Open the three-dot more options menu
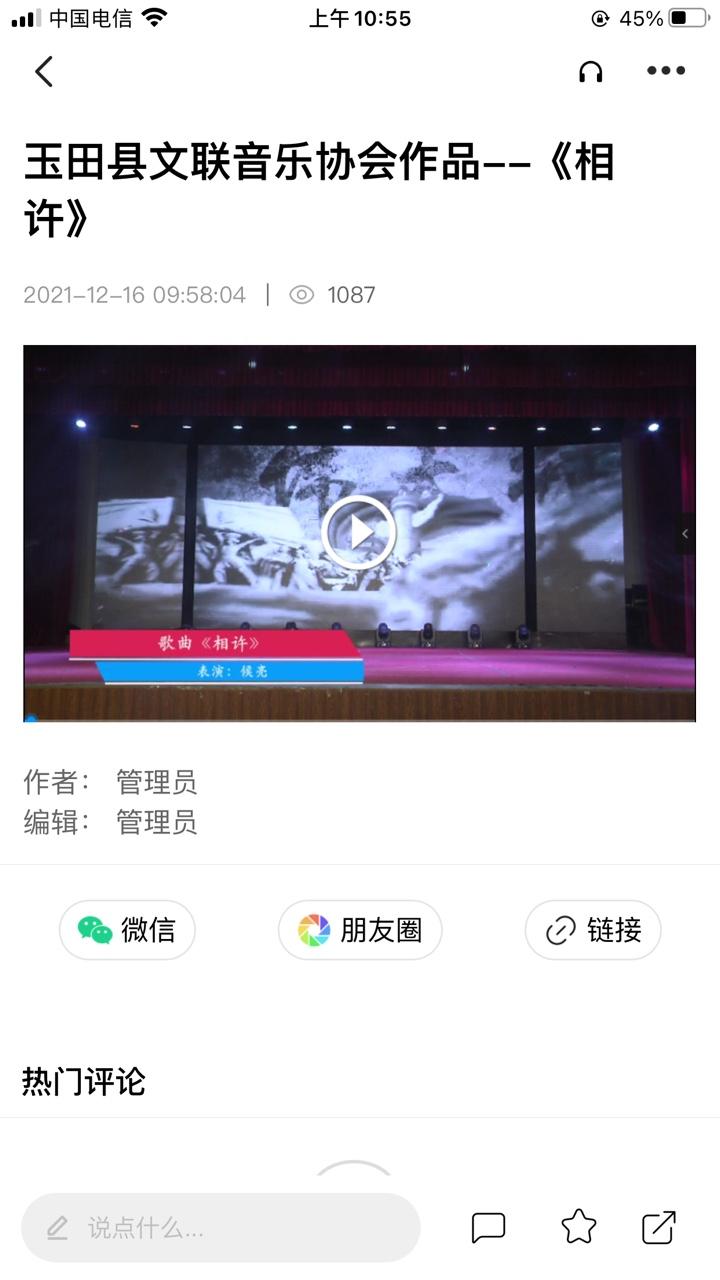 pyautogui.click(x=666, y=71)
